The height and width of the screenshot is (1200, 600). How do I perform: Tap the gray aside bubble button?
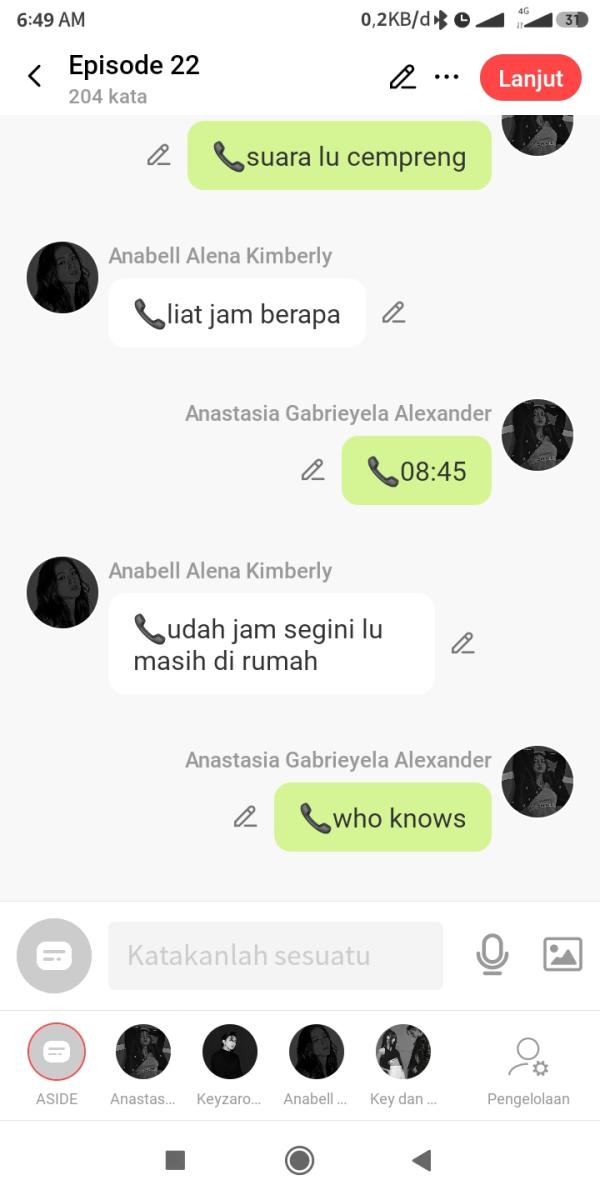tap(54, 956)
